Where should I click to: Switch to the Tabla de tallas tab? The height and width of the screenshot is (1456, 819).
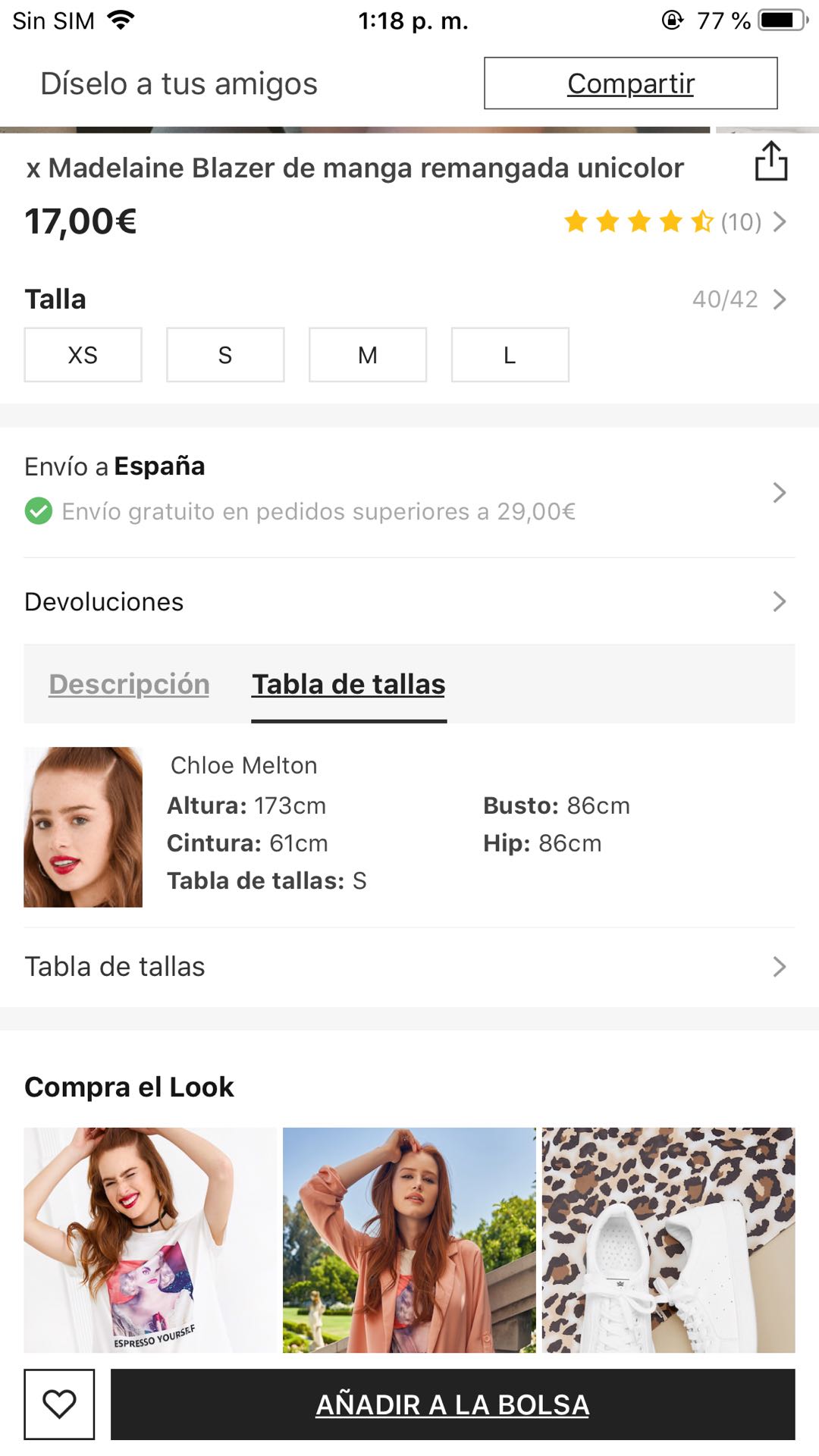click(x=349, y=684)
